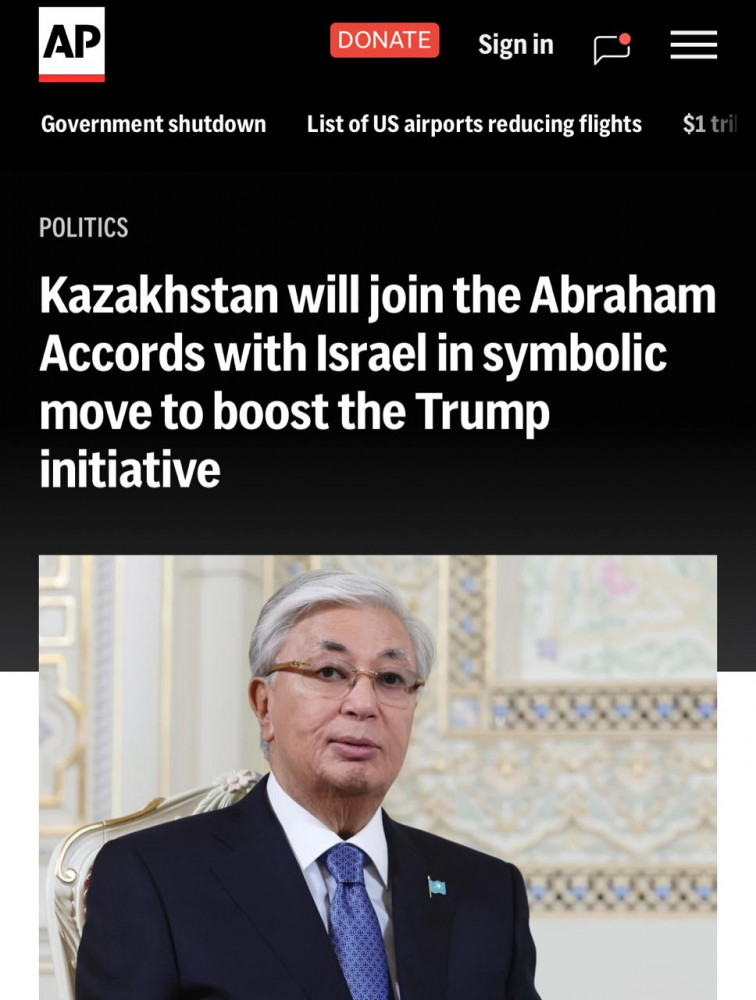
Task: Go to the AP home page
Action: (71, 44)
